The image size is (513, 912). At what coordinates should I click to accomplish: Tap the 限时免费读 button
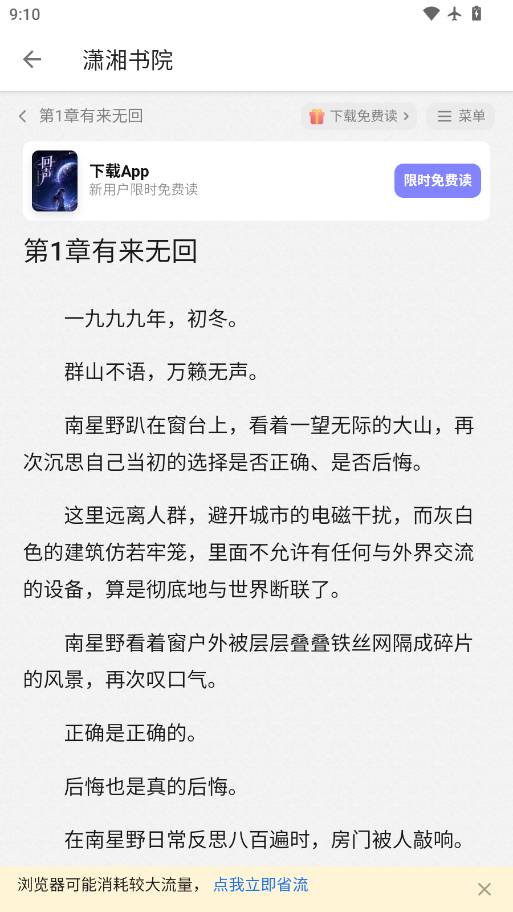pos(437,180)
